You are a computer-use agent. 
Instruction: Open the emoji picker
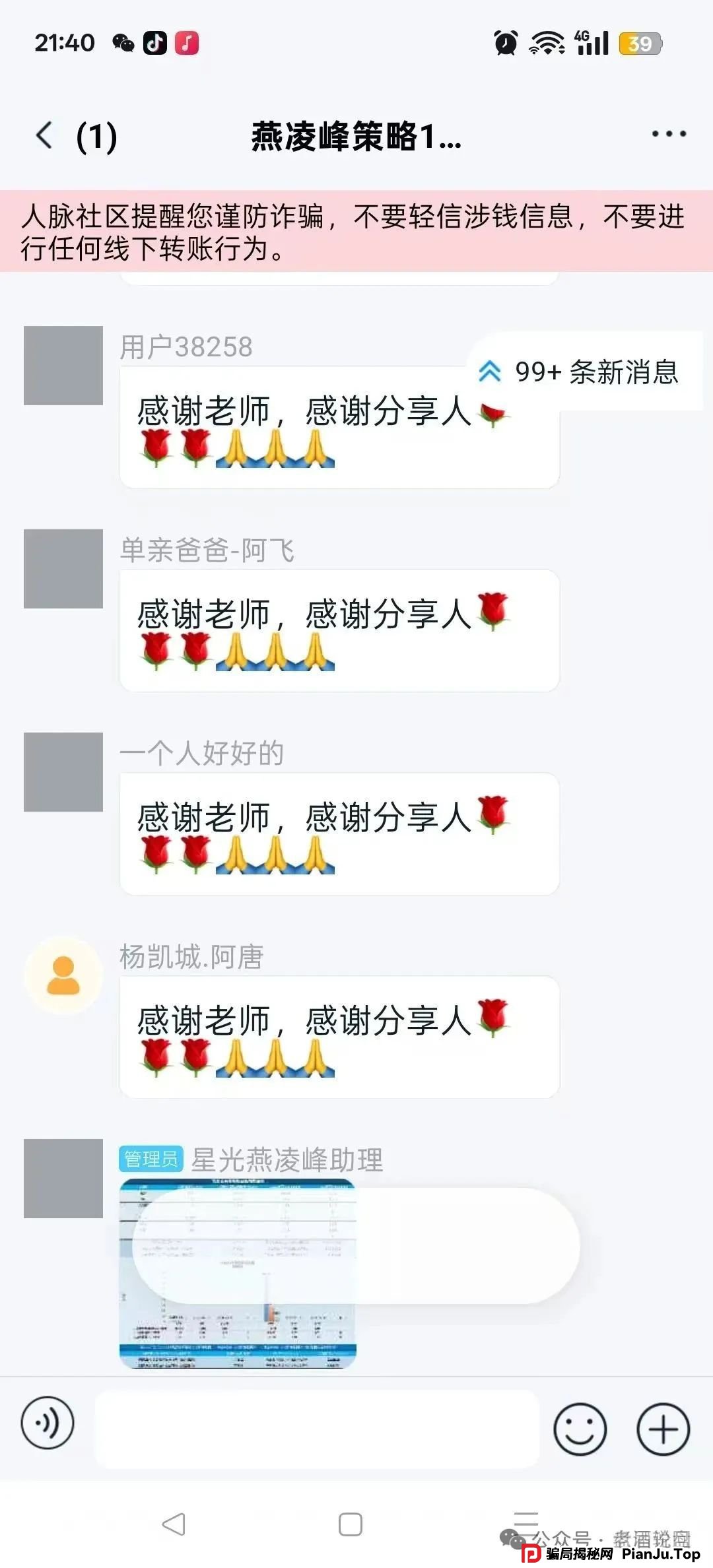pyautogui.click(x=580, y=1429)
